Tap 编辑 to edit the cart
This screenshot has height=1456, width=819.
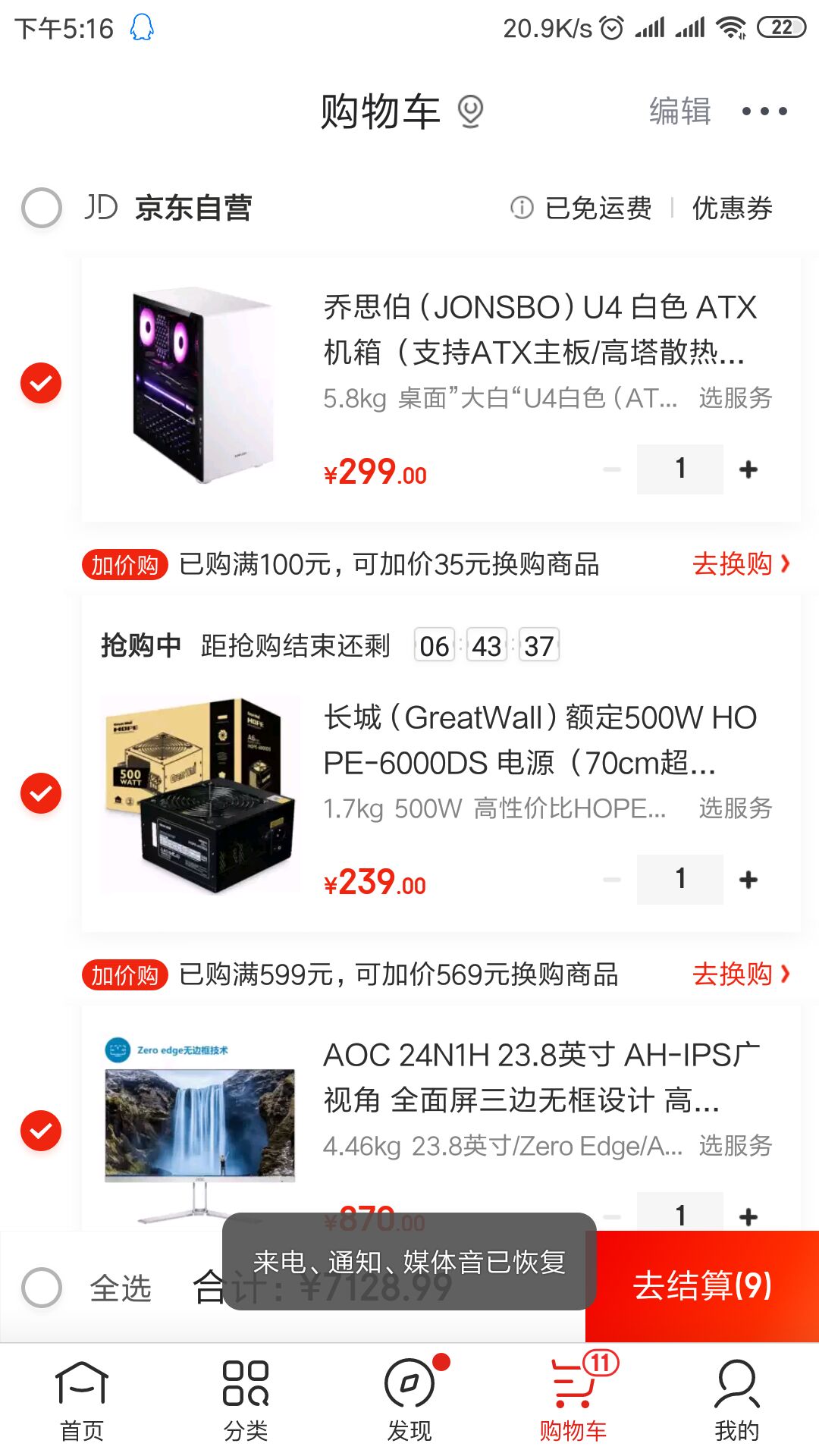(x=679, y=111)
